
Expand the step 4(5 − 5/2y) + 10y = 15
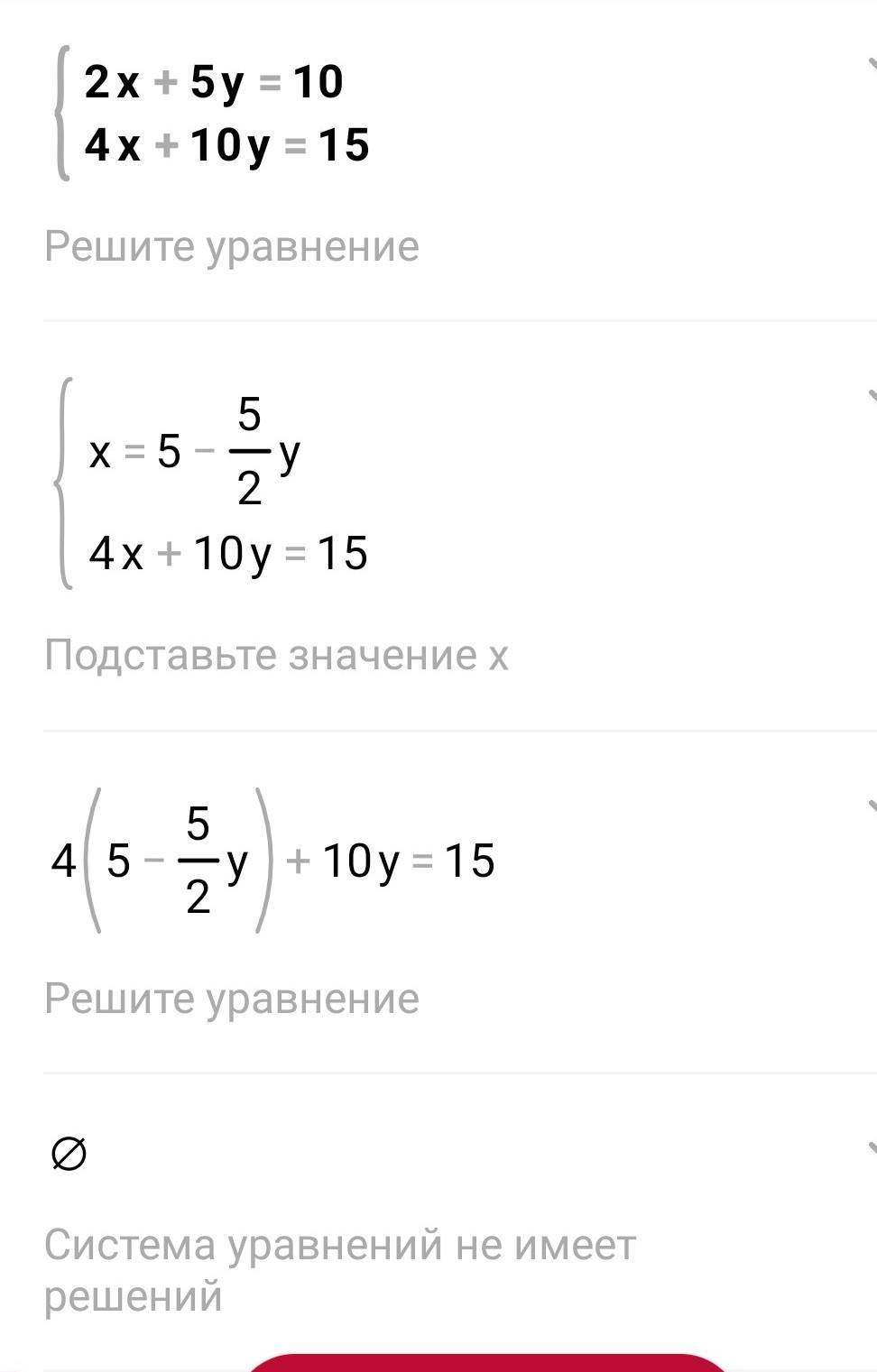coord(870,806)
